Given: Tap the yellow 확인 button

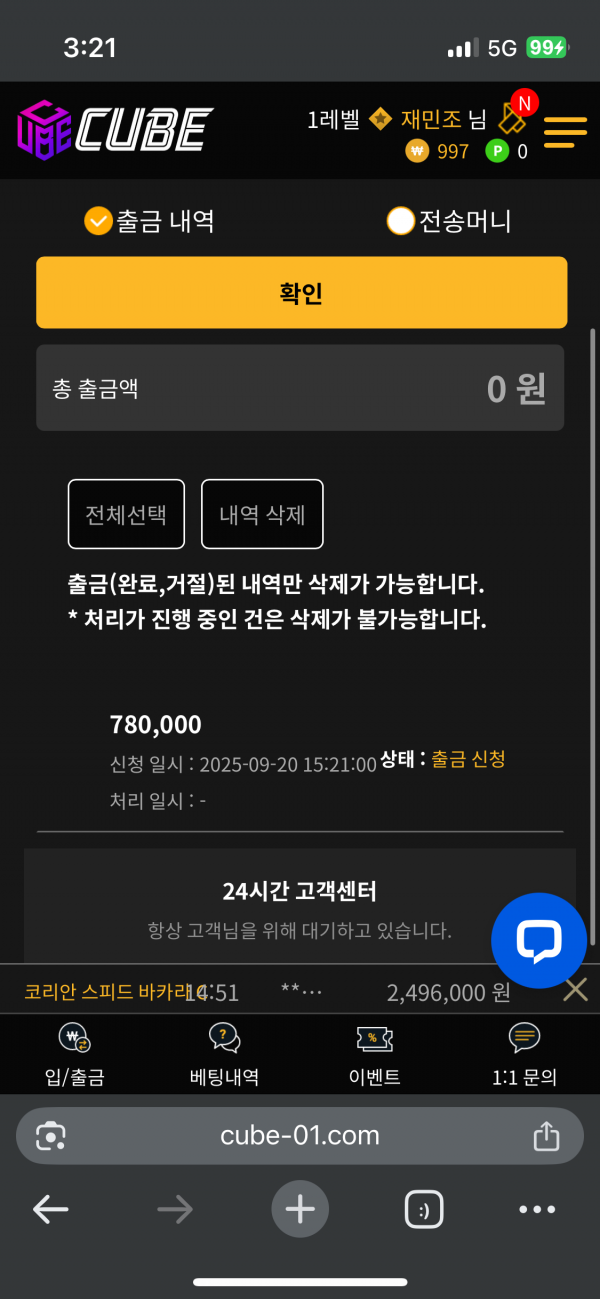Looking at the screenshot, I should (x=301, y=293).
